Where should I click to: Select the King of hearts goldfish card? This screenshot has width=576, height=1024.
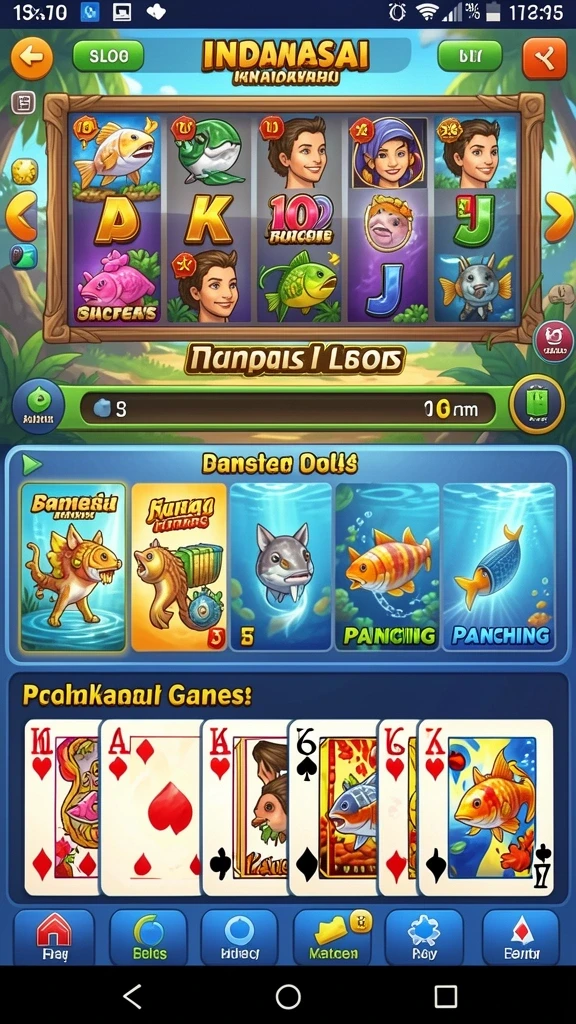[486, 807]
